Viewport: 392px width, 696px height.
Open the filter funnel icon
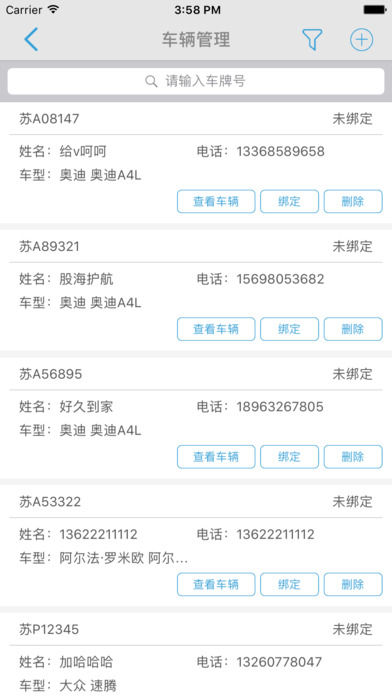(x=312, y=40)
